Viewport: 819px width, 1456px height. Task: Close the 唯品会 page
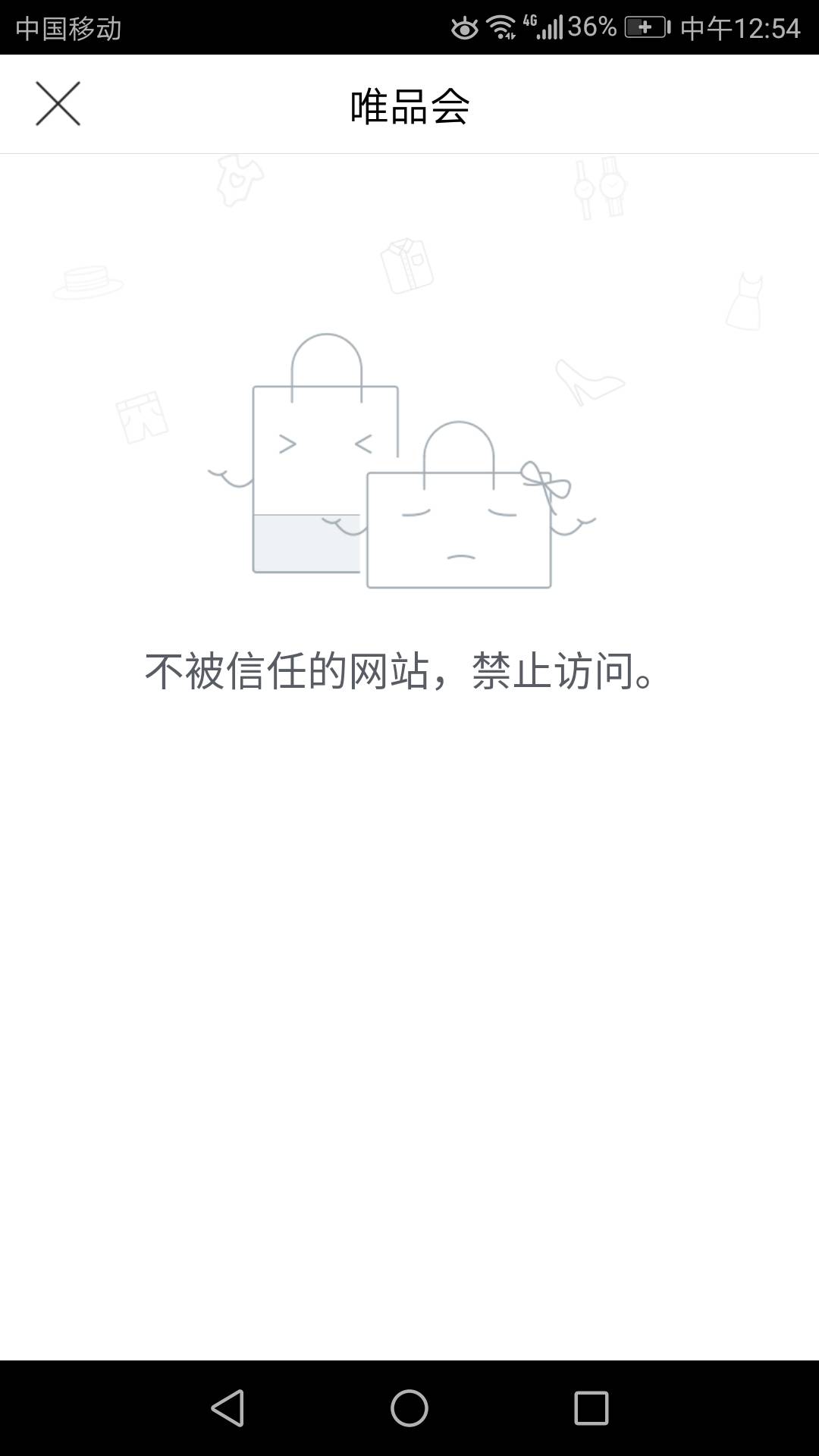[58, 104]
